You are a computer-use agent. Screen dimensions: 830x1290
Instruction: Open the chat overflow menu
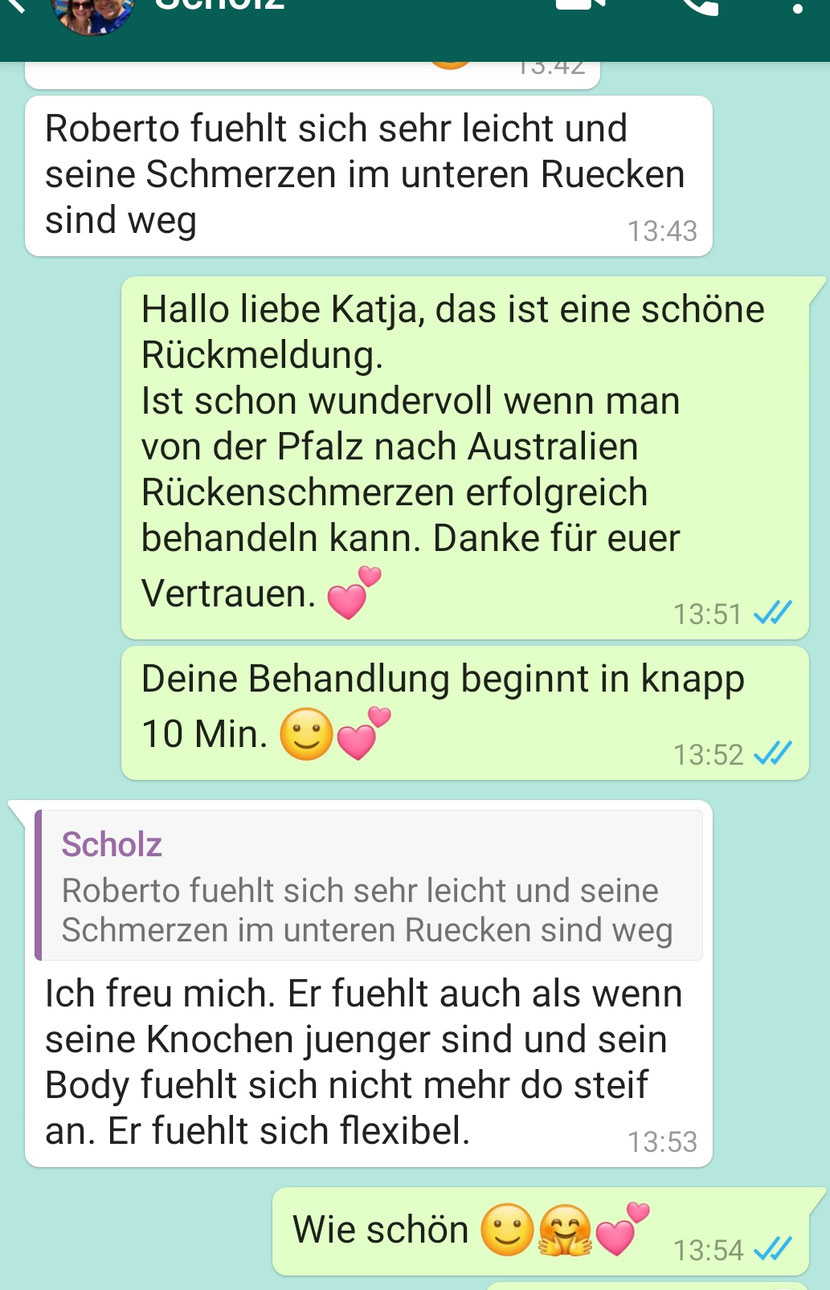797,8
